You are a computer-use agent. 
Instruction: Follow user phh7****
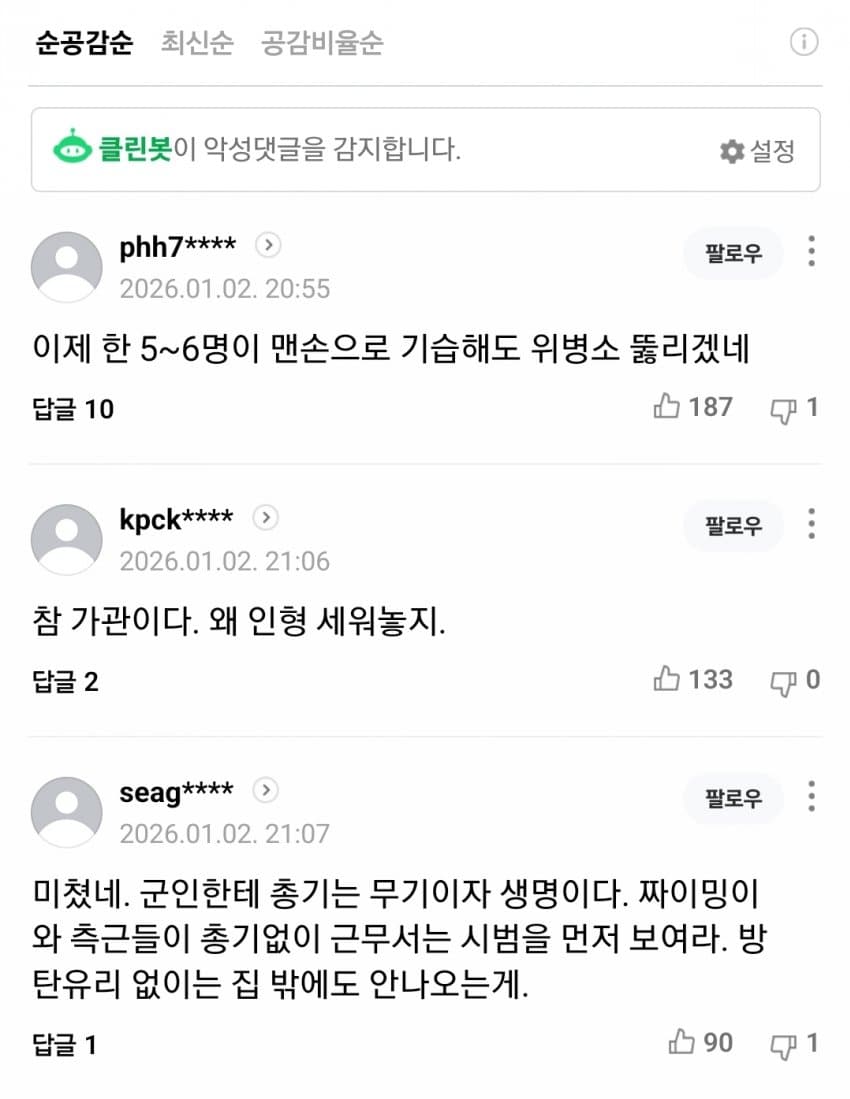(733, 253)
